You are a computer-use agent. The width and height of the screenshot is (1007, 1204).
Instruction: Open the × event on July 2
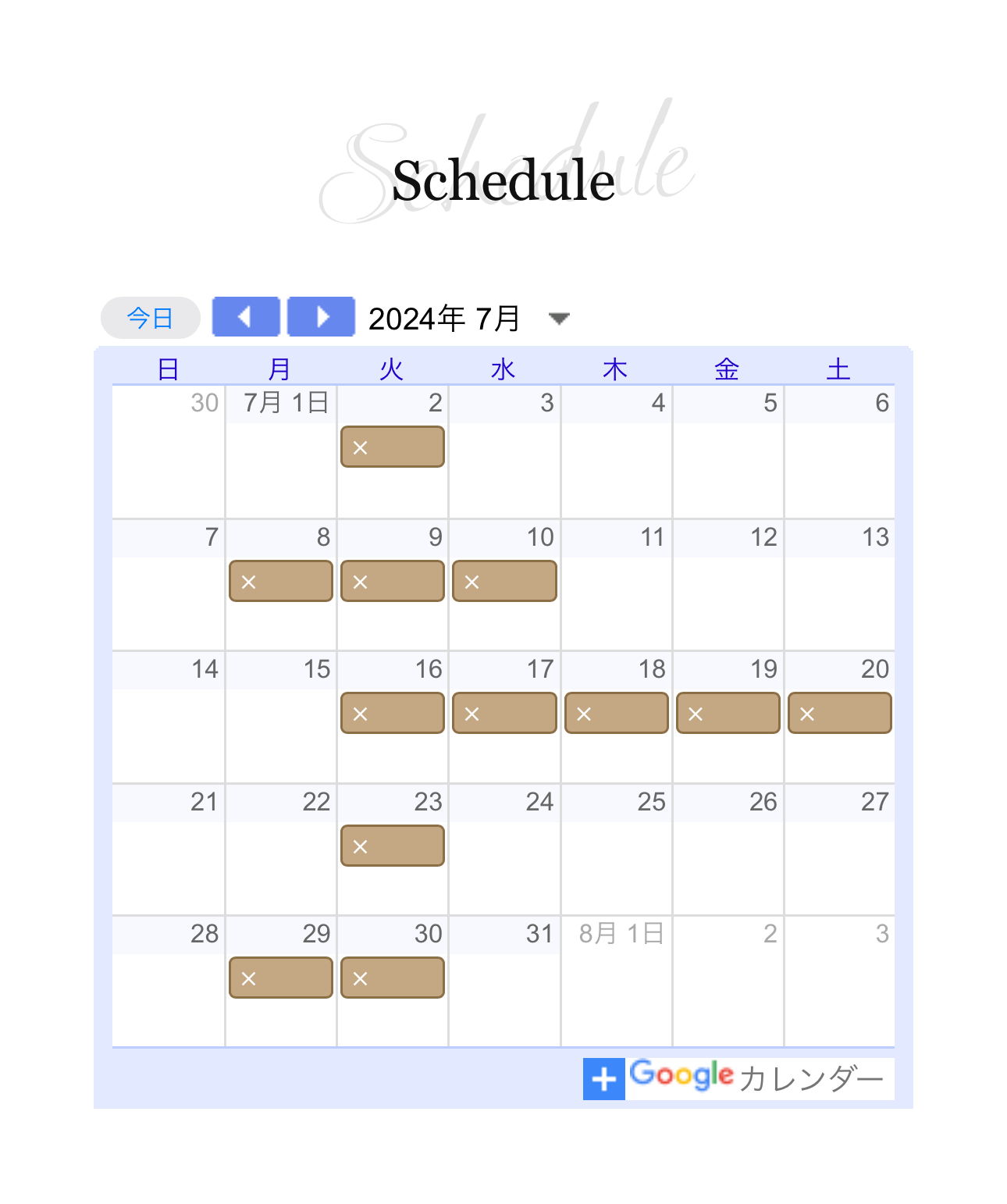[392, 447]
